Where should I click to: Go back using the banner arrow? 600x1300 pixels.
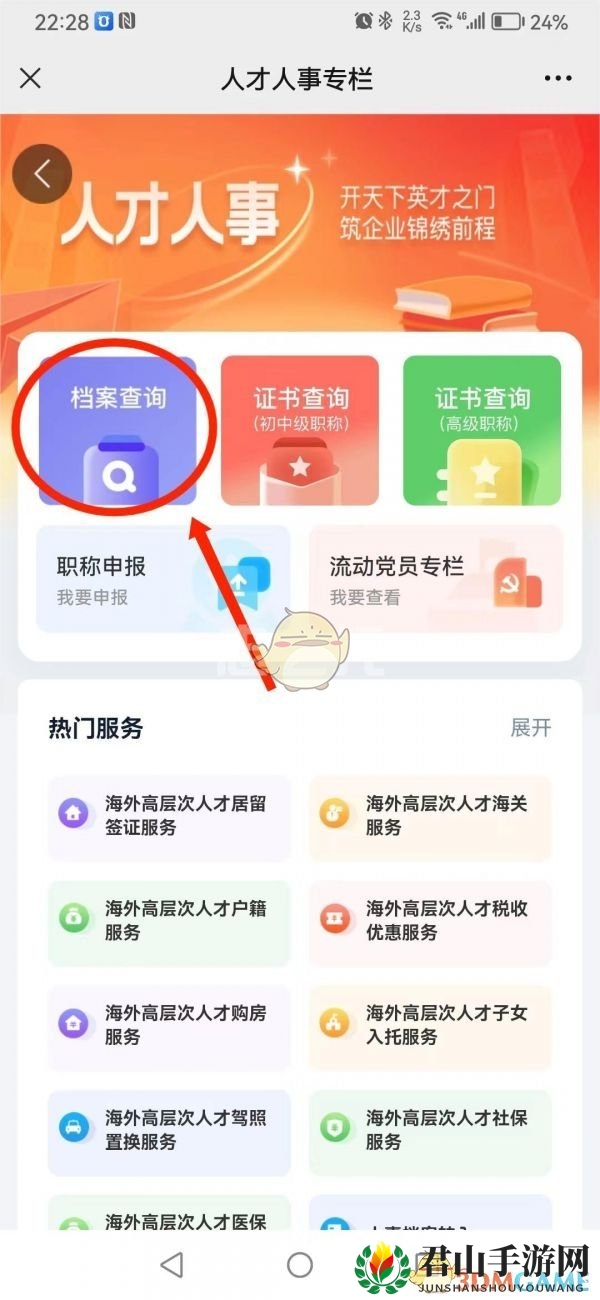[x=42, y=174]
